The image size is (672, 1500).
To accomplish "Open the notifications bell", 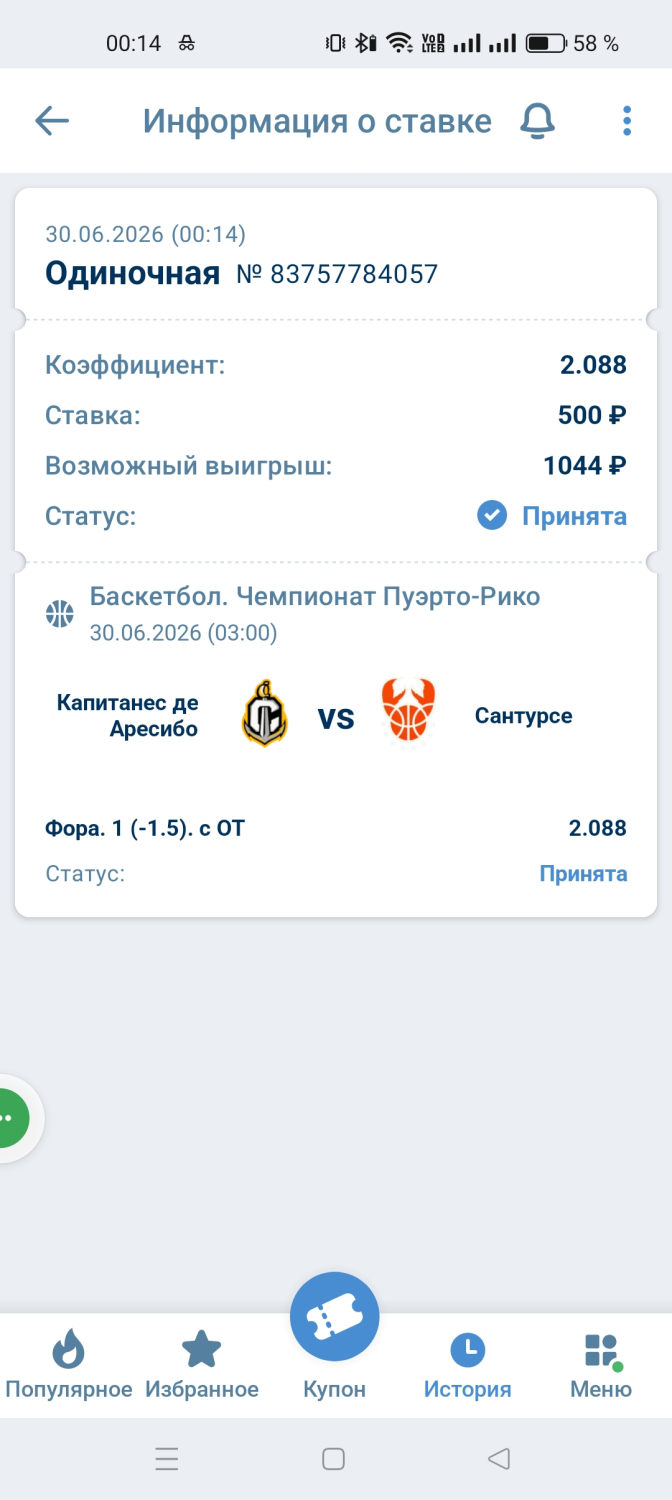I will tap(537, 121).
